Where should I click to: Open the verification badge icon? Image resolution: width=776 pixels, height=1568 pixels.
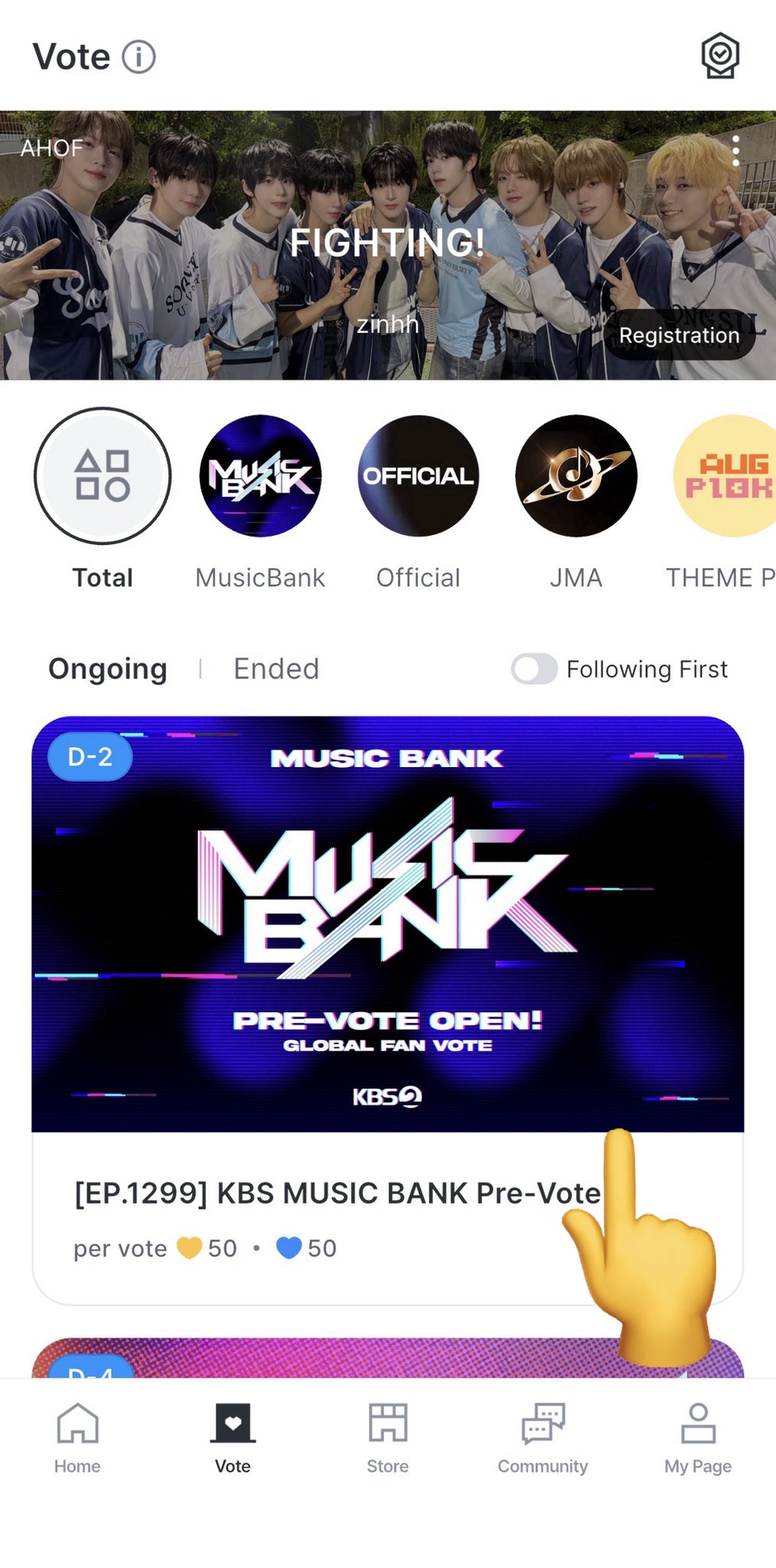[x=720, y=56]
